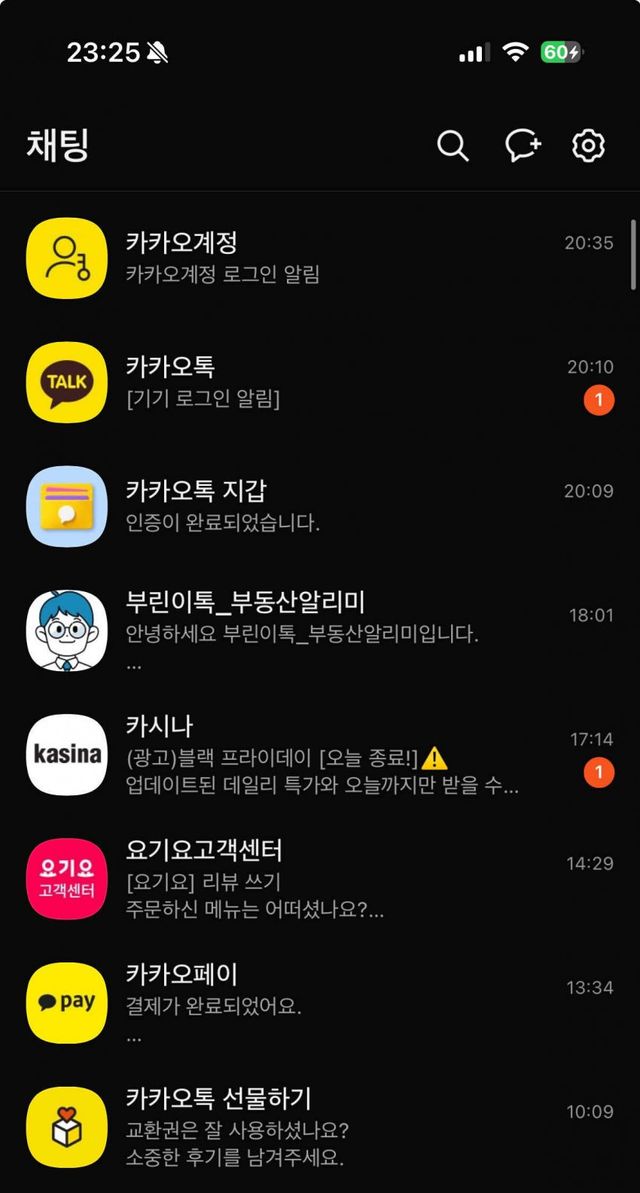
Task: Open the 요기요고객센터 chat
Action: click(320, 878)
